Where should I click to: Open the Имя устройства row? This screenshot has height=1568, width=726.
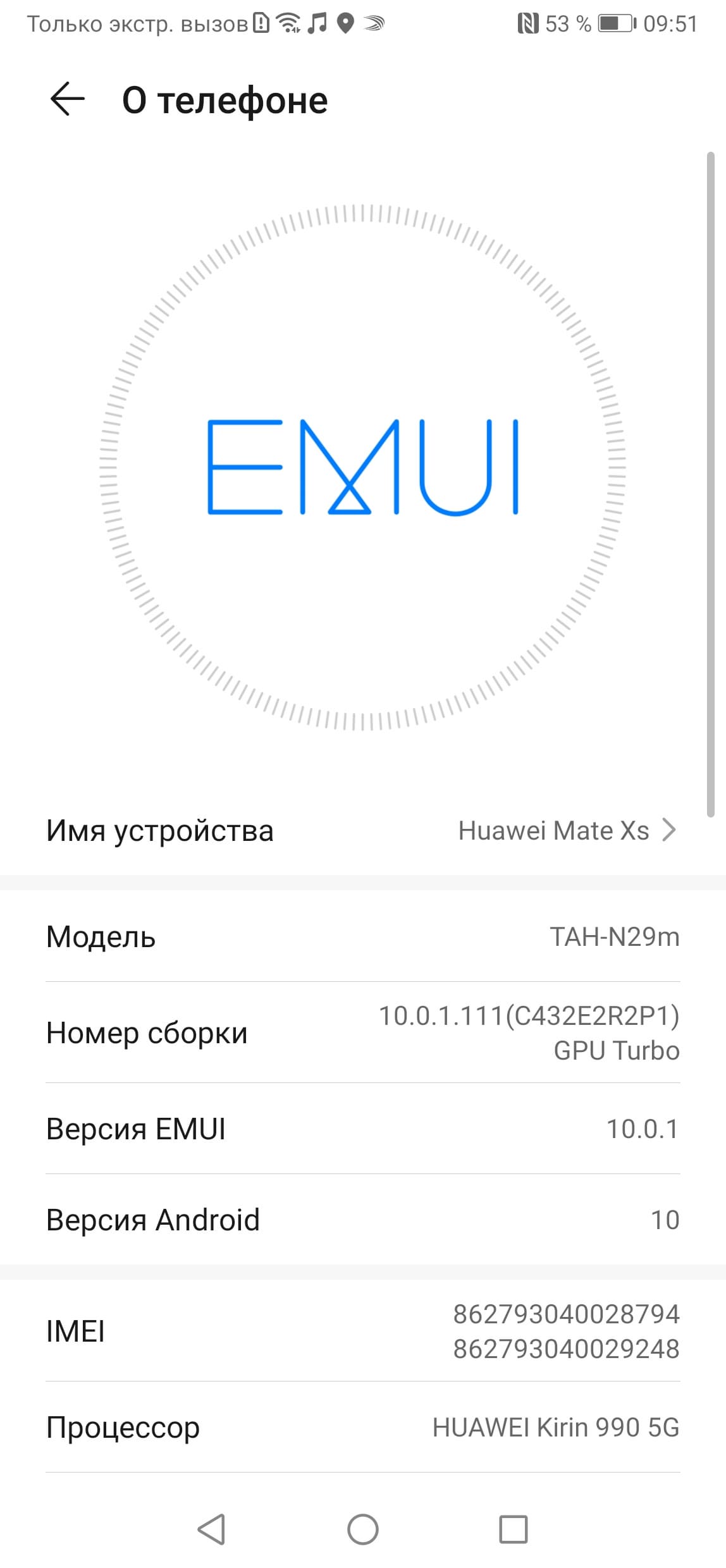coord(363,830)
